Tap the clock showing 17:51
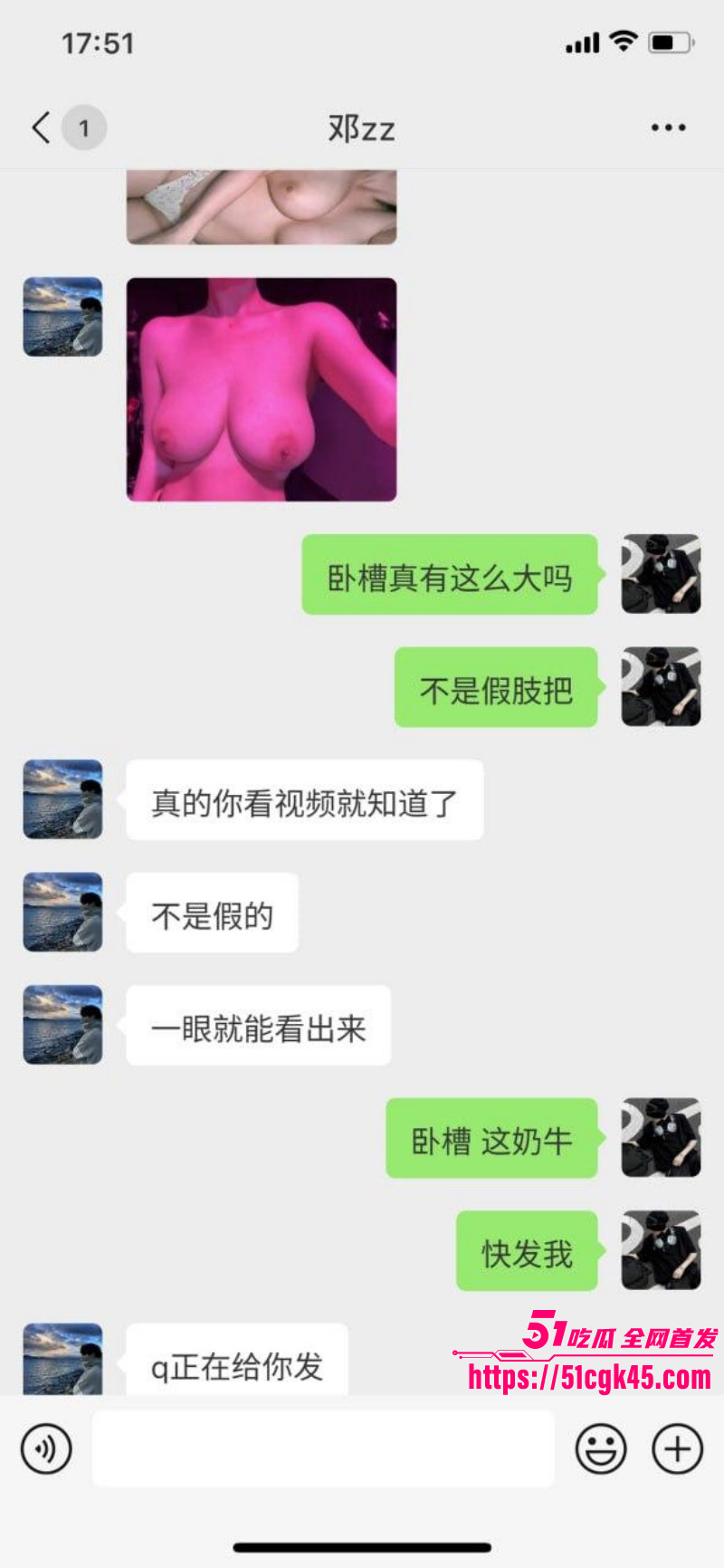The image size is (724, 1568). click(96, 41)
